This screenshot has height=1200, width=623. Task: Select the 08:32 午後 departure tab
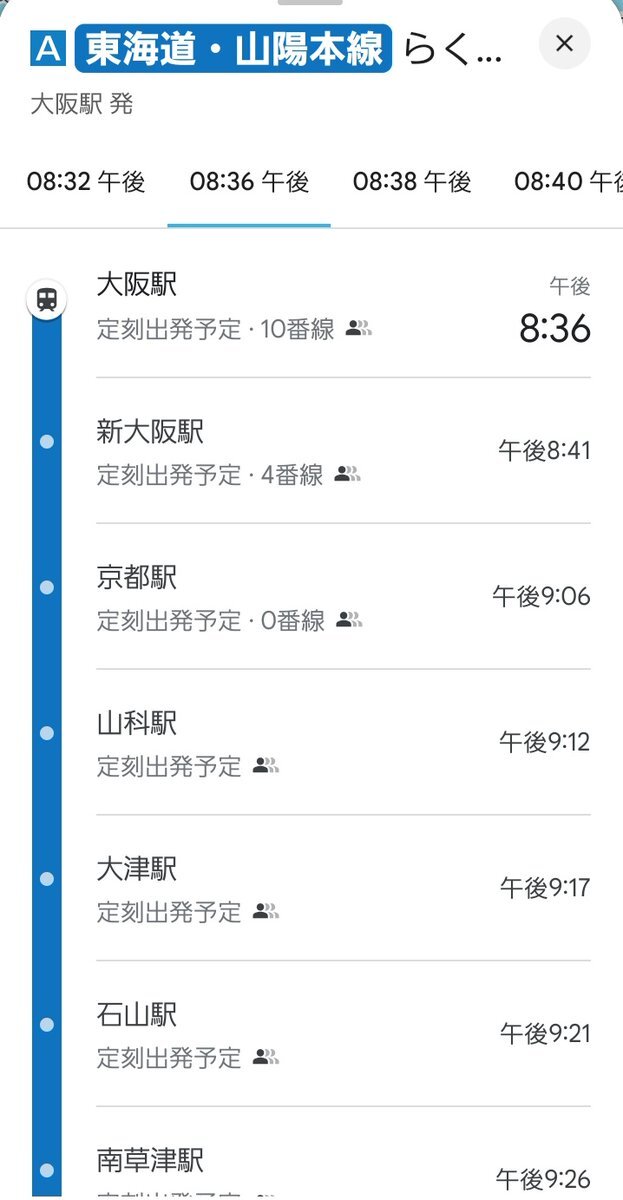click(x=86, y=181)
